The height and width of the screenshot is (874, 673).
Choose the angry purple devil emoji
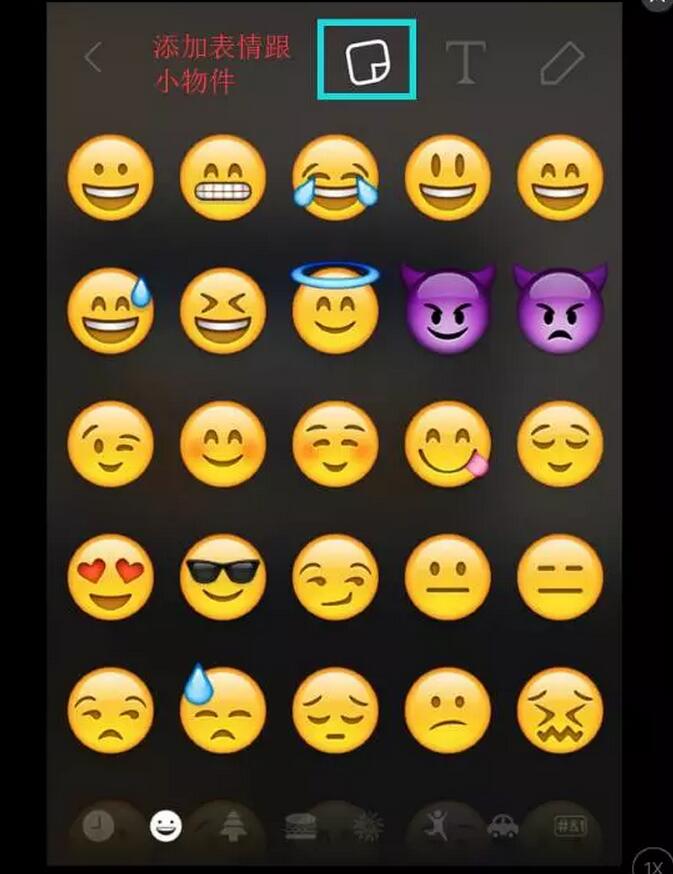(559, 308)
